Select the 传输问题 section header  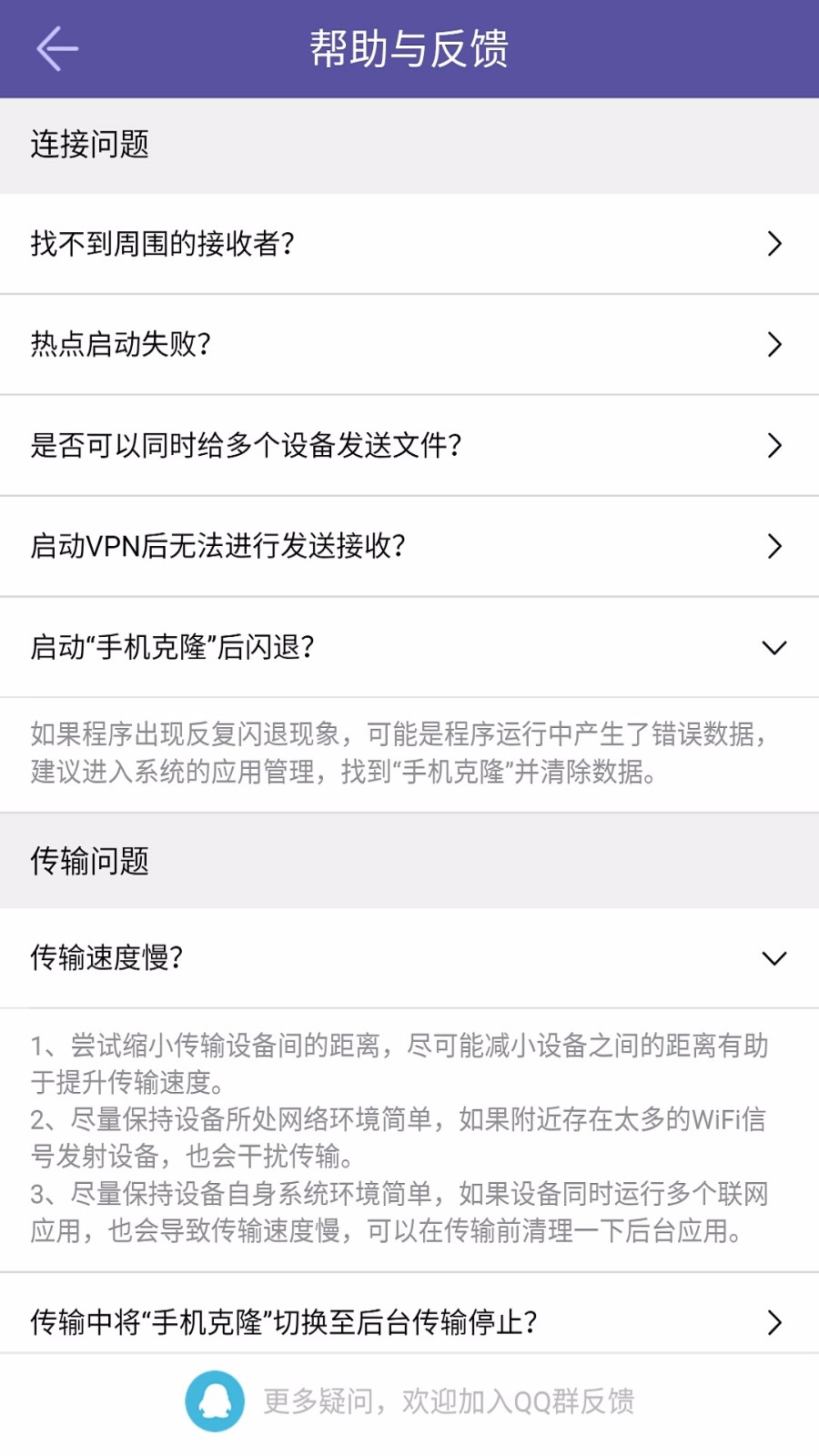pyautogui.click(x=90, y=860)
